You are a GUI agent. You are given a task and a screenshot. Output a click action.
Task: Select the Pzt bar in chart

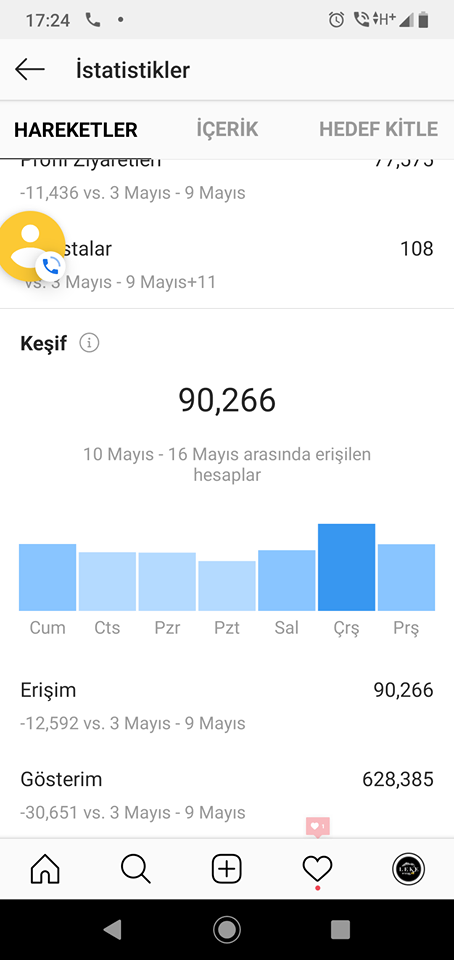pyautogui.click(x=227, y=586)
